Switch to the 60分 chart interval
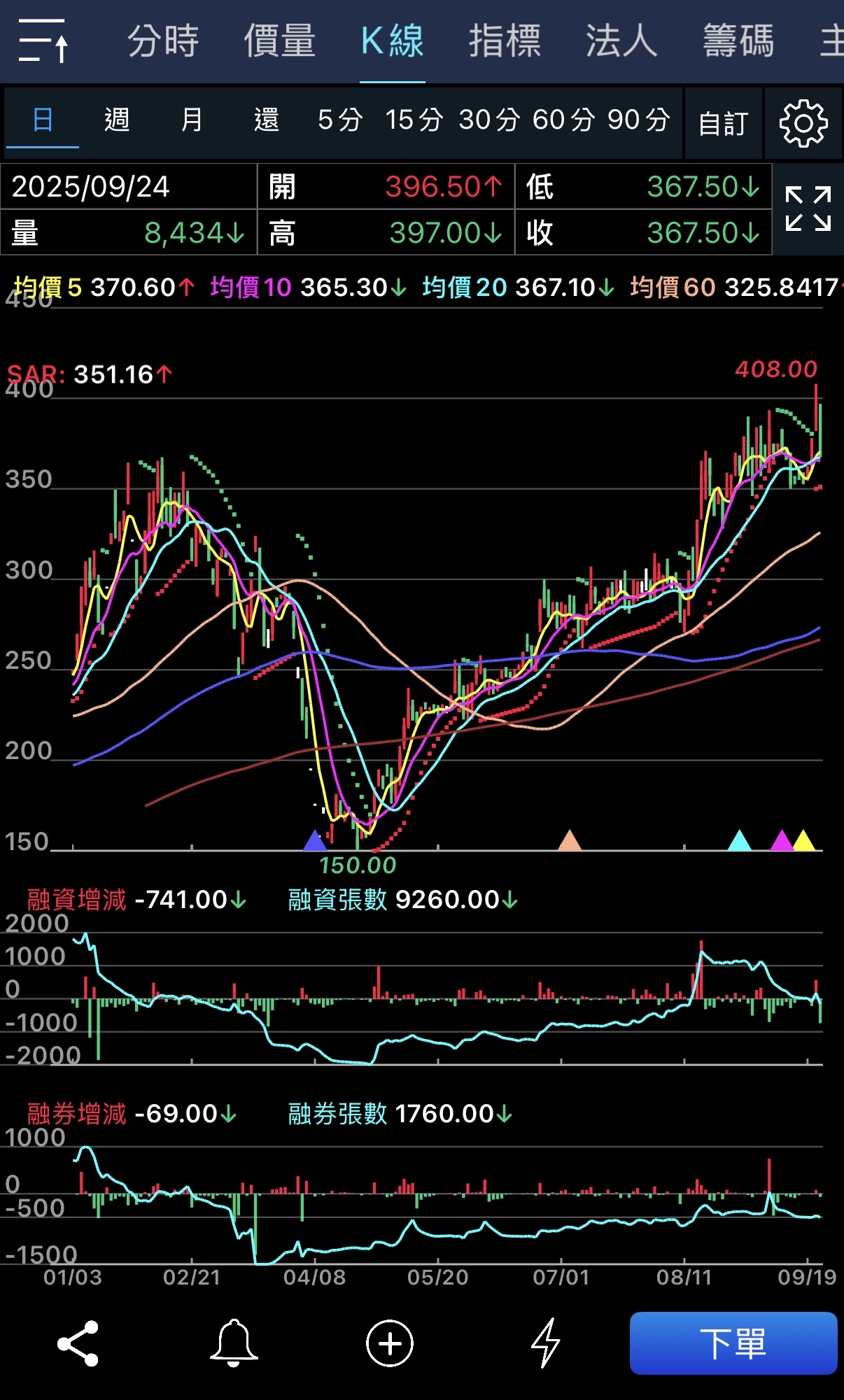844x1400 pixels. [x=563, y=120]
